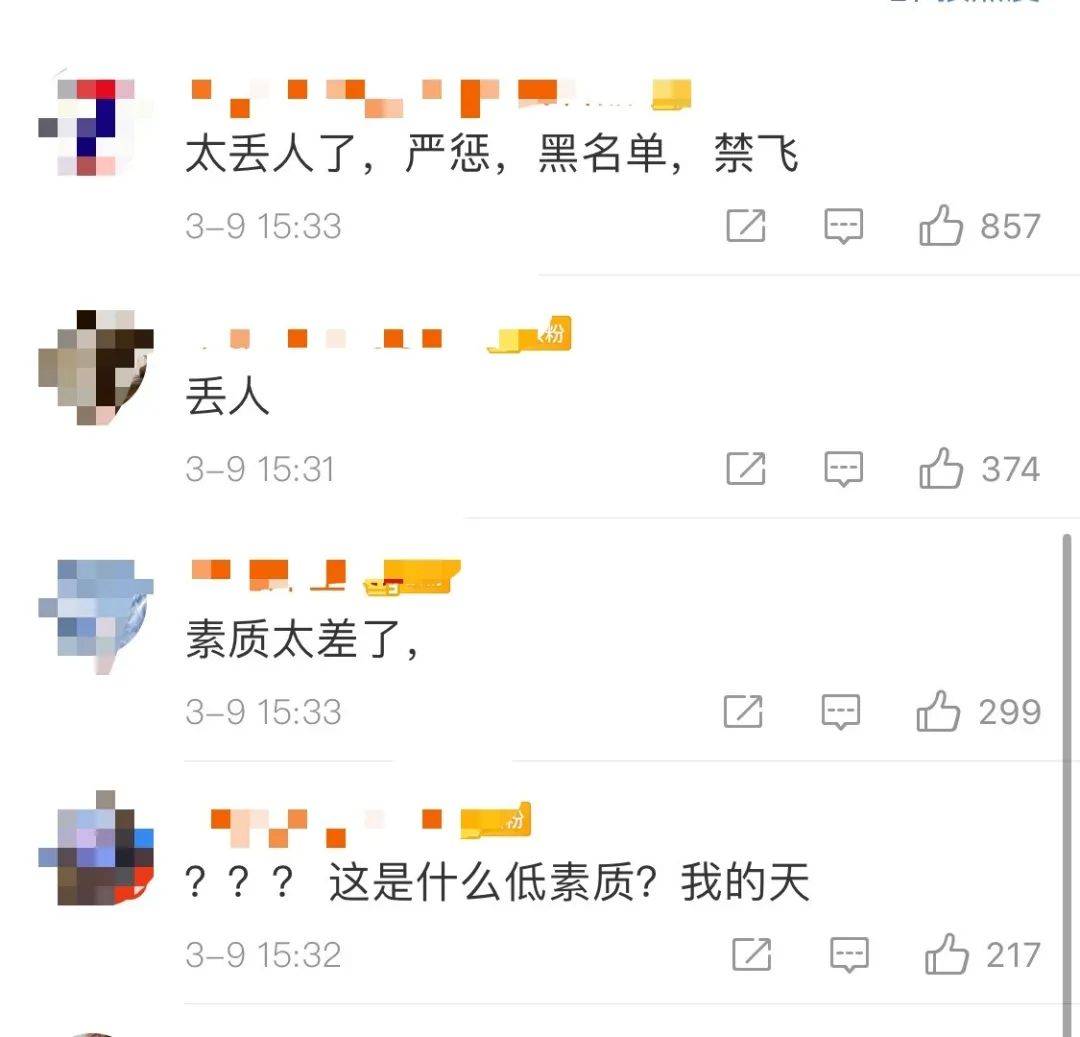Reply to the comment '丢人'
The height and width of the screenshot is (1037, 1080).
click(x=843, y=469)
